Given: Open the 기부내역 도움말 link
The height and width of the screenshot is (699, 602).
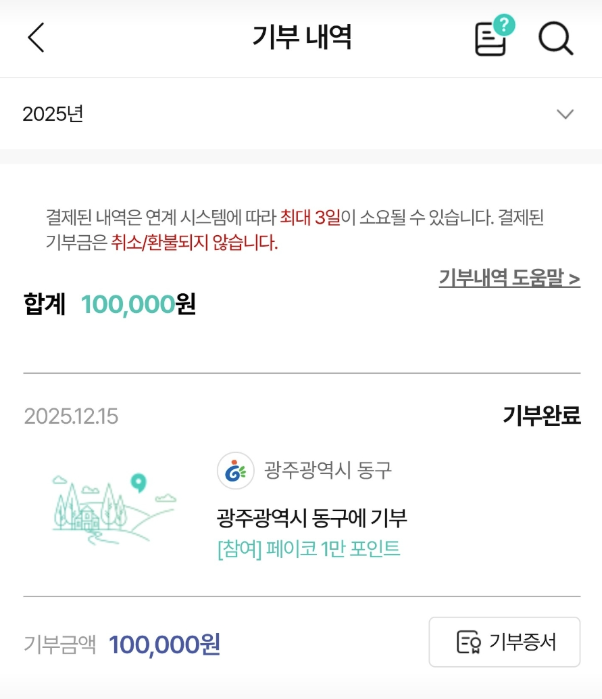Looking at the screenshot, I should [x=509, y=278].
